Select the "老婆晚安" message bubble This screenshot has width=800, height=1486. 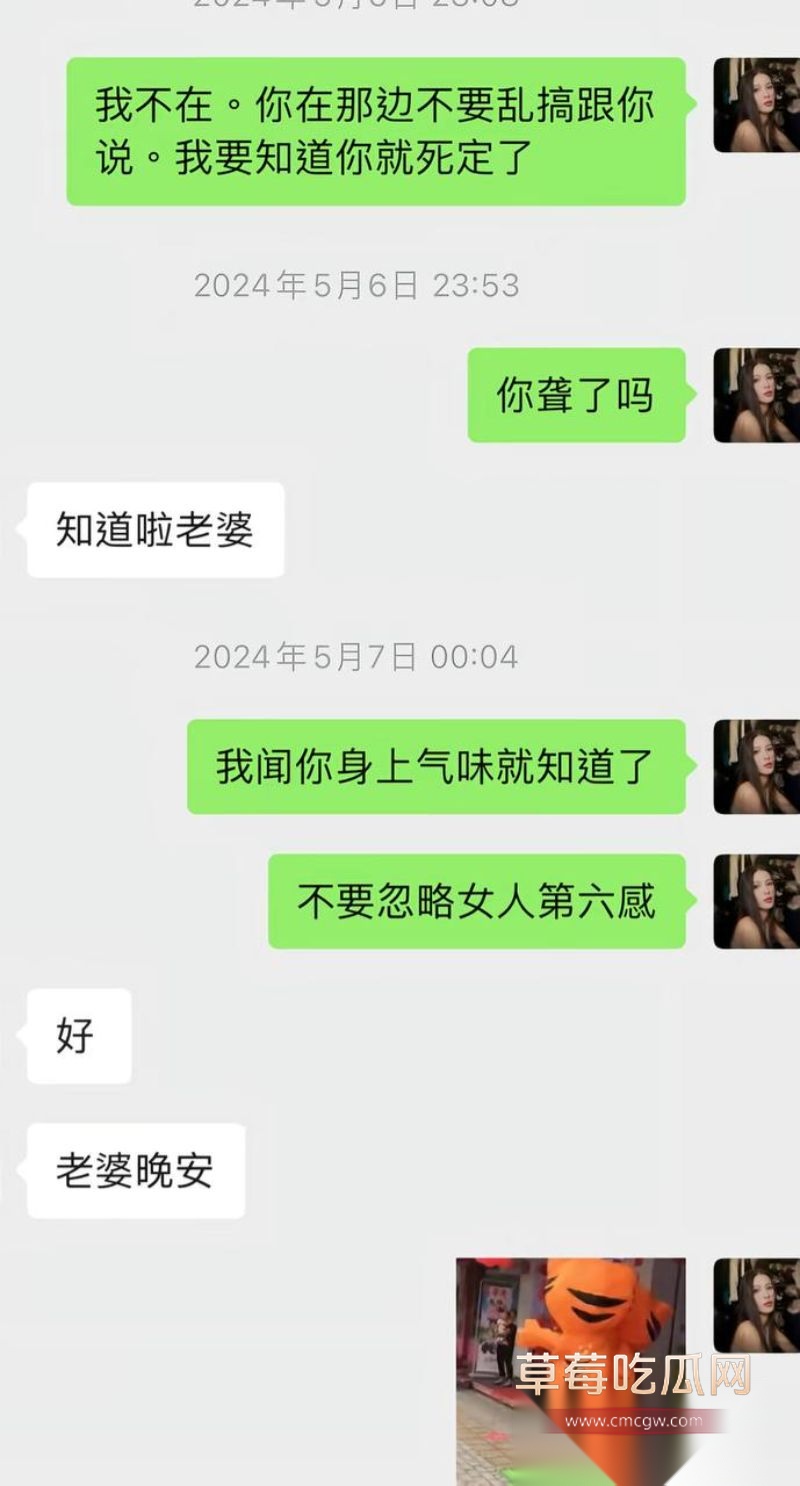[x=135, y=1170]
